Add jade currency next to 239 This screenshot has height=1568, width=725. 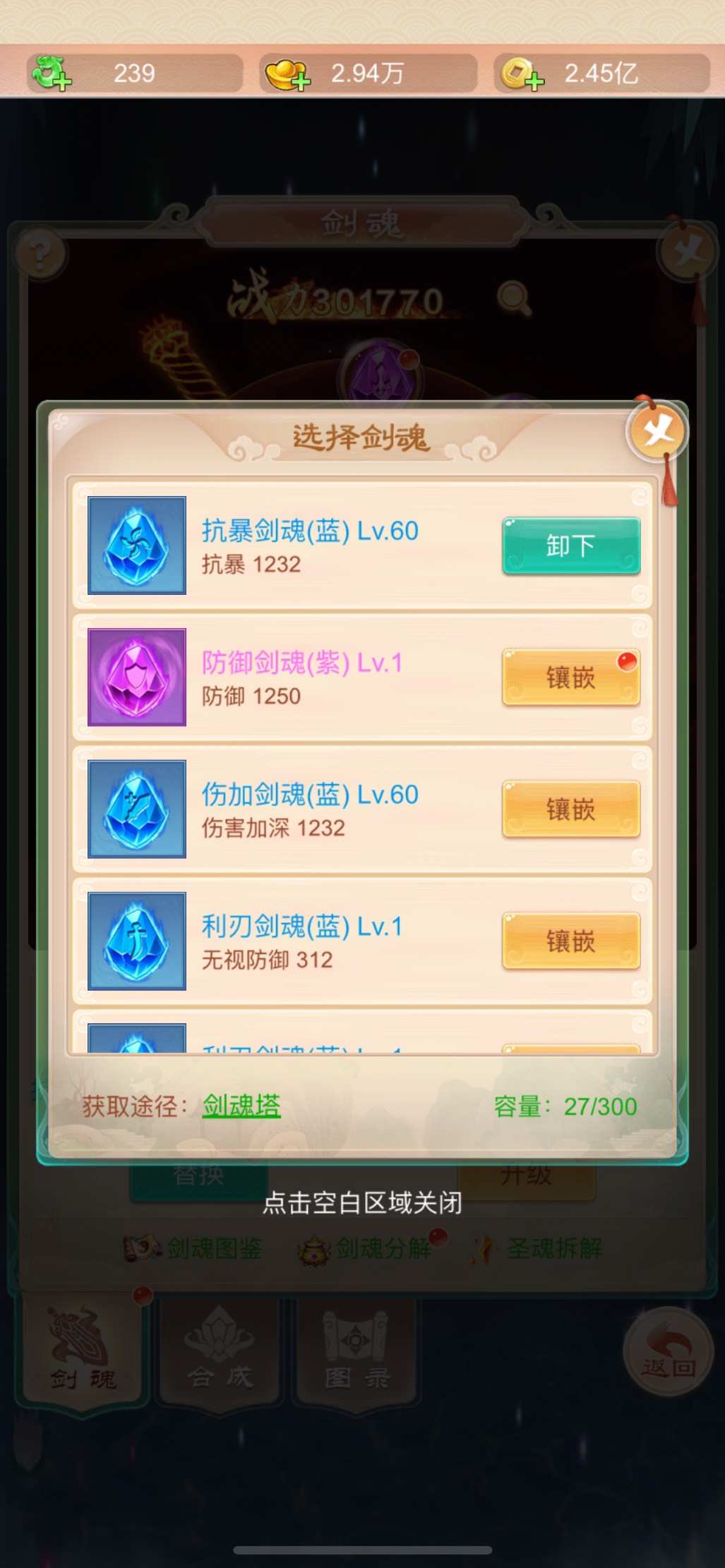pyautogui.click(x=52, y=73)
